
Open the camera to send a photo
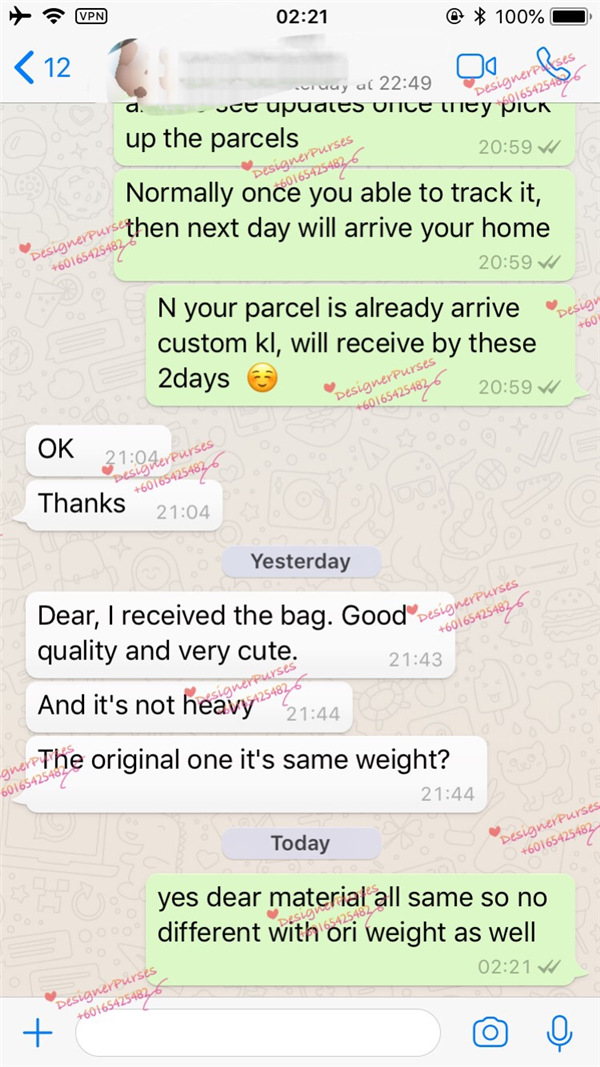[490, 1033]
